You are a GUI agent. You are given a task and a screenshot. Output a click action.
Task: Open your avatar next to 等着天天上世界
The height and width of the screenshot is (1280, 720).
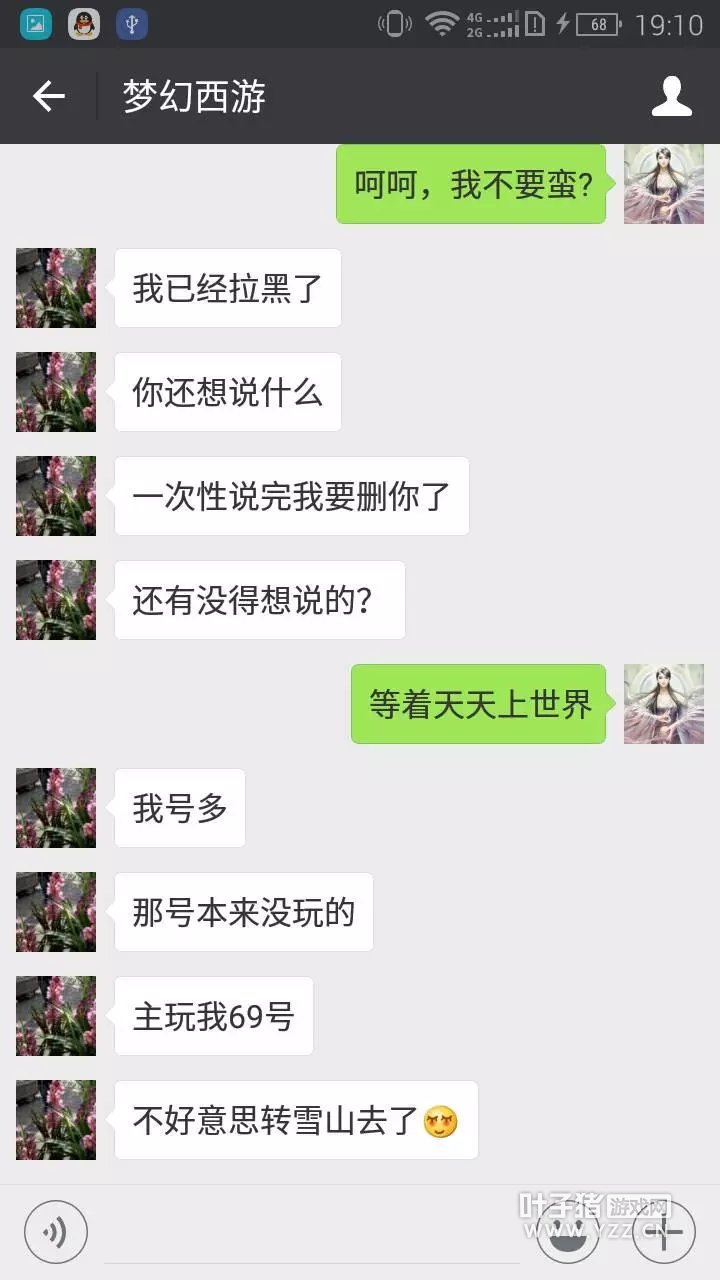(x=664, y=704)
